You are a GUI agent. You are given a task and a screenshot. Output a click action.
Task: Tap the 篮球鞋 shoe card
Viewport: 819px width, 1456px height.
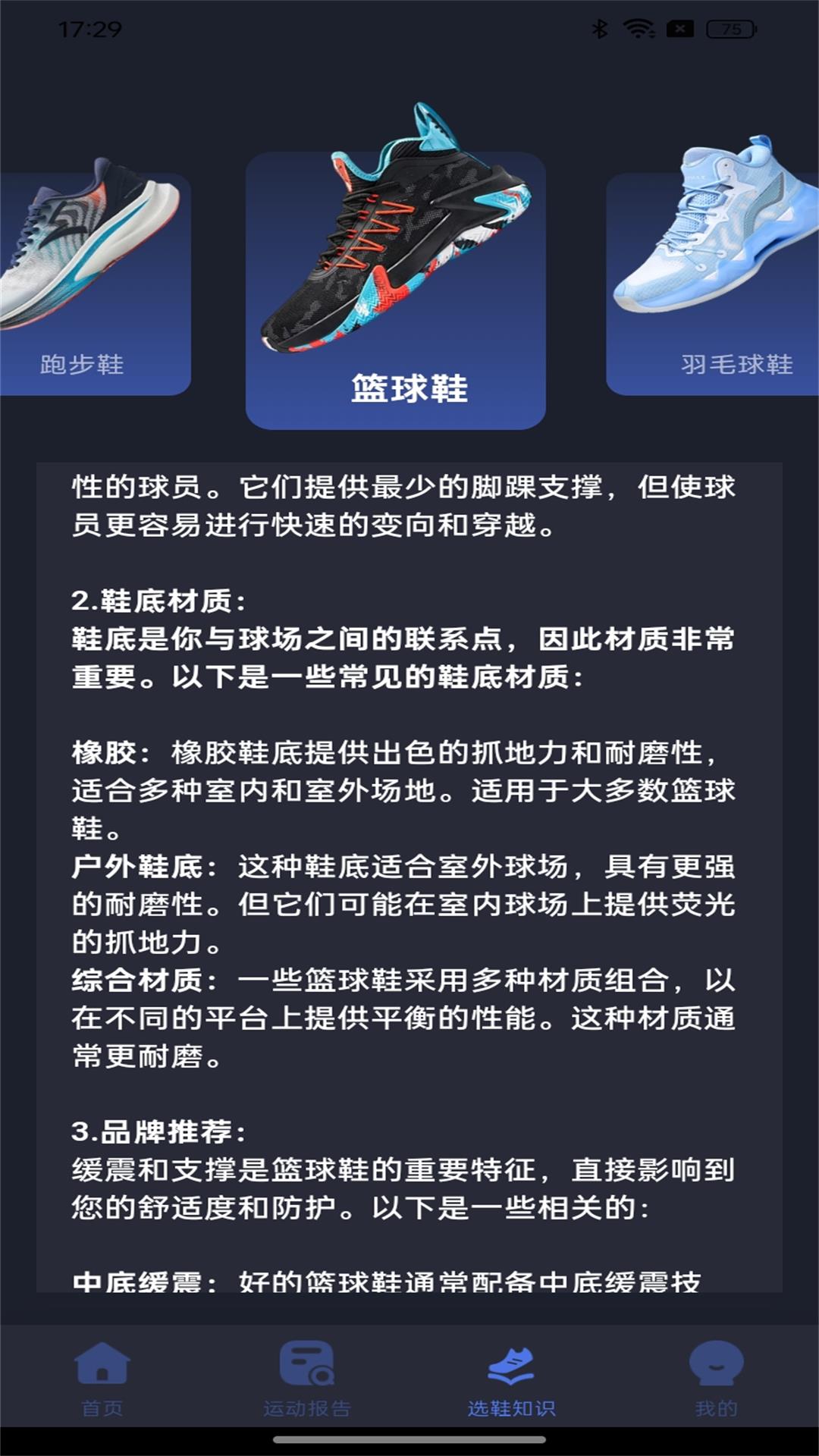tap(395, 292)
